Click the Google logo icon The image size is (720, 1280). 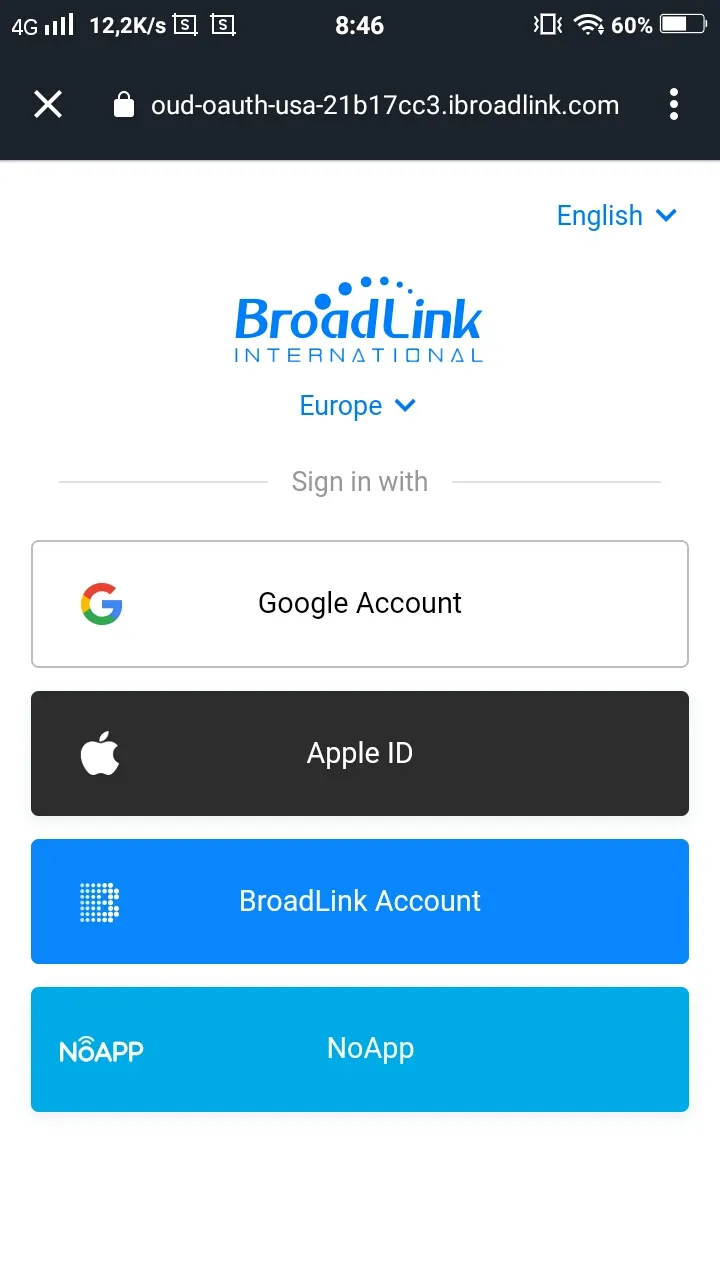pos(100,603)
